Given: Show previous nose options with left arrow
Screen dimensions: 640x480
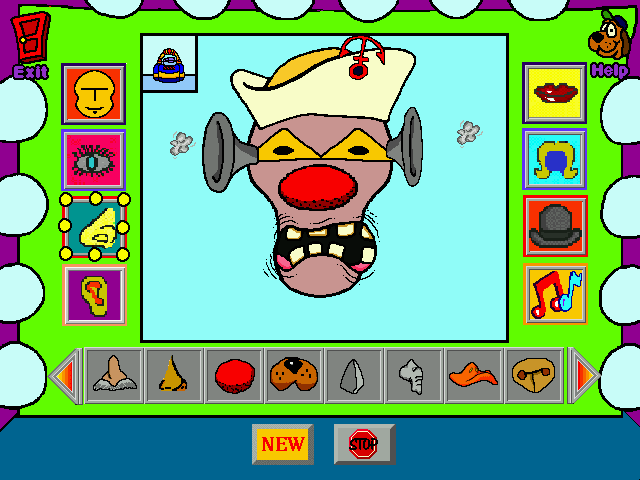Looking at the screenshot, I should (x=63, y=375).
